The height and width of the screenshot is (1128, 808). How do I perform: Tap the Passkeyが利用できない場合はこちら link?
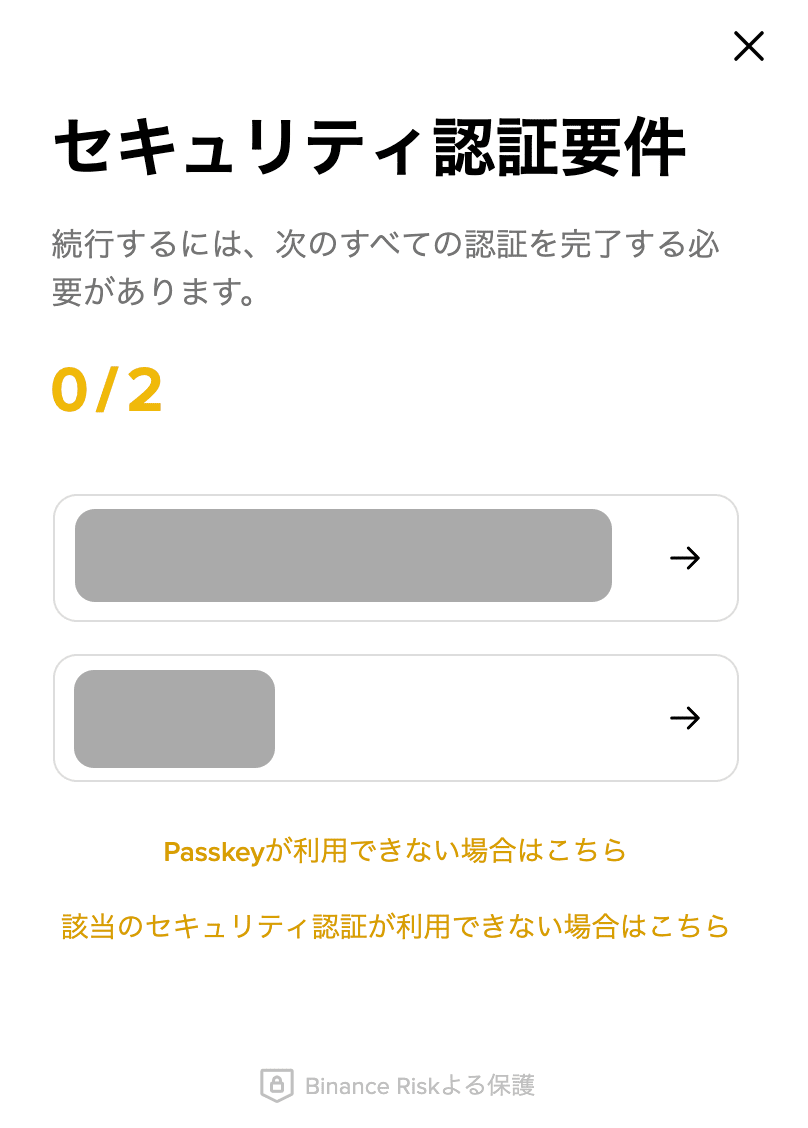[395, 851]
